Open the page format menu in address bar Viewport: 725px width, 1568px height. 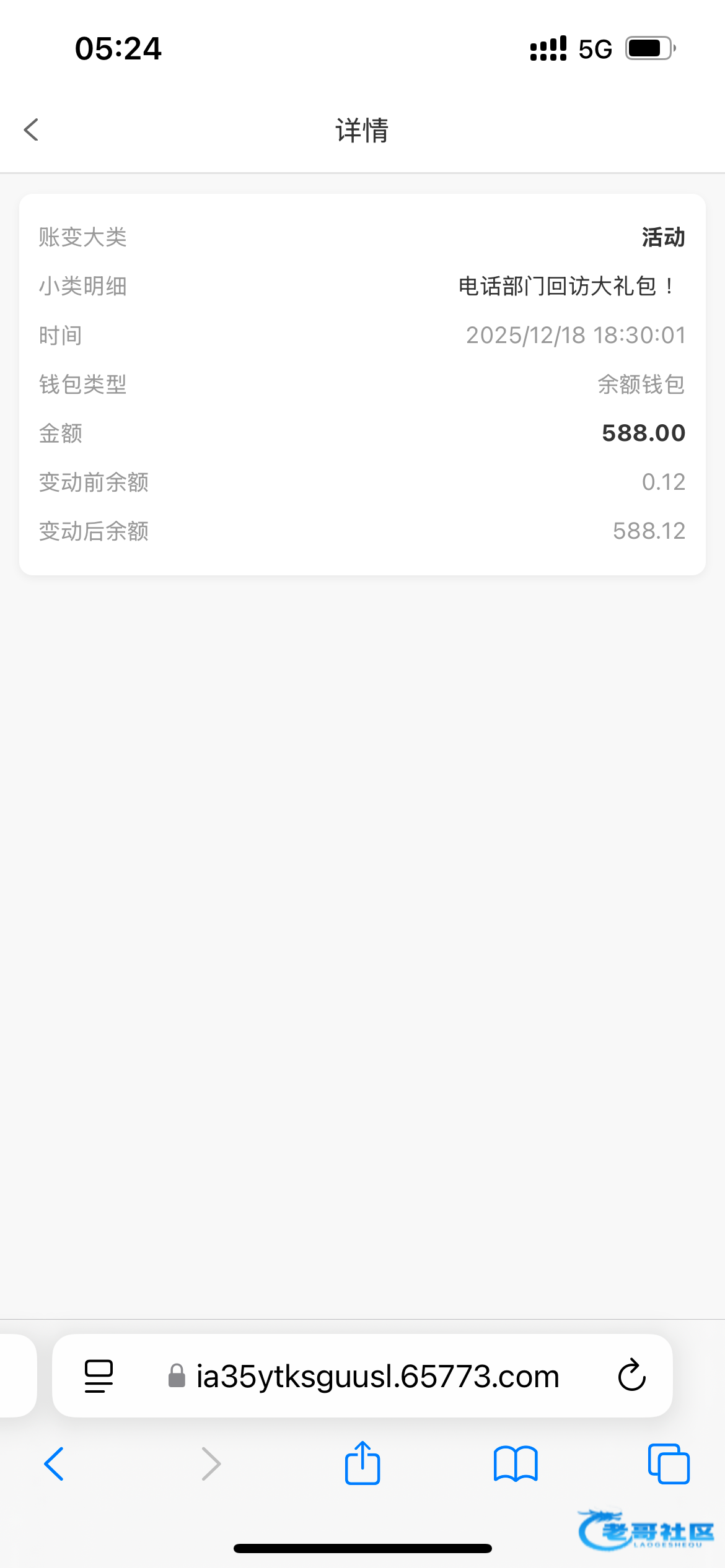click(99, 1376)
